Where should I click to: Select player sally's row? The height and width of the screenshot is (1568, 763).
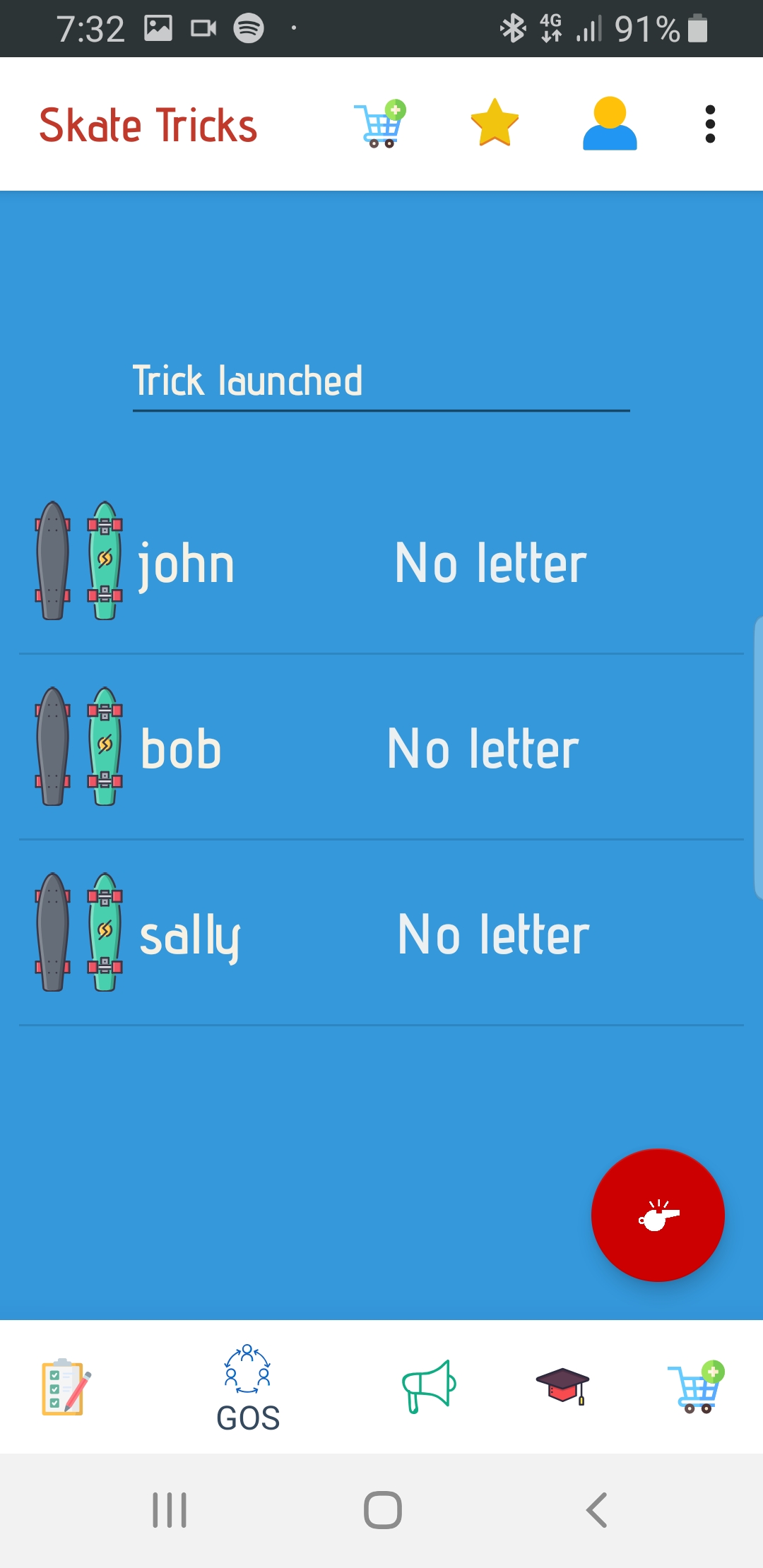point(381,933)
